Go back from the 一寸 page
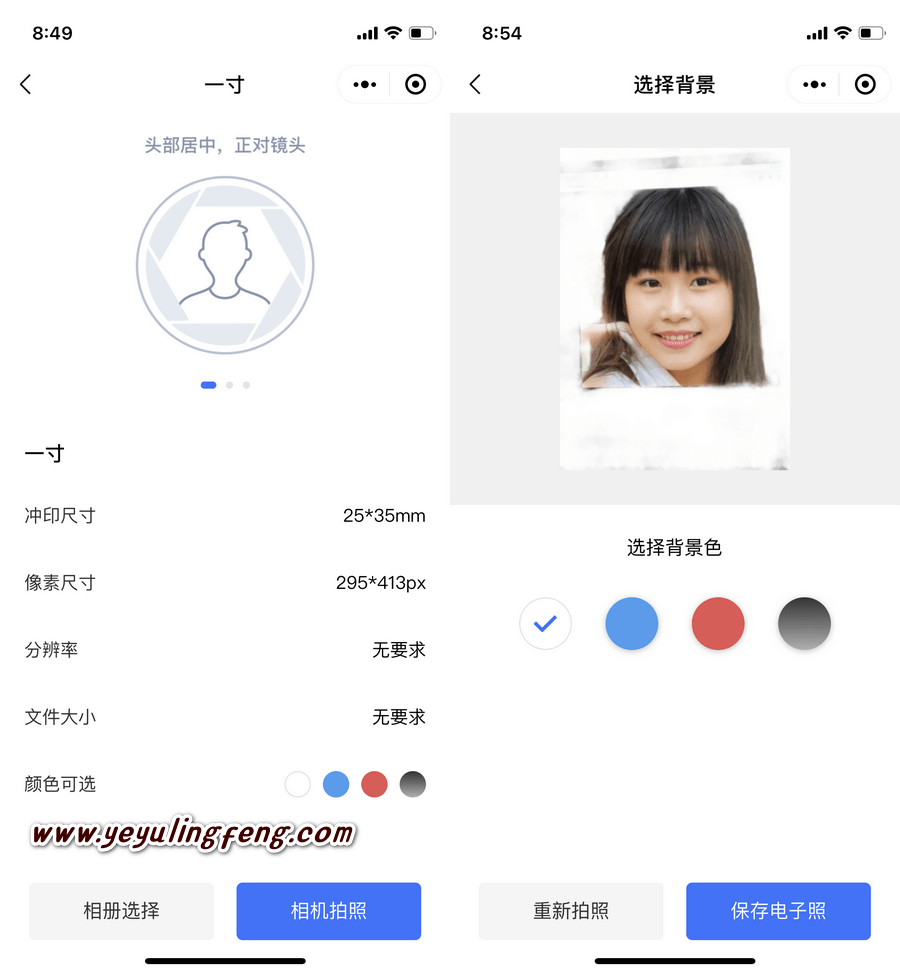 tap(26, 85)
